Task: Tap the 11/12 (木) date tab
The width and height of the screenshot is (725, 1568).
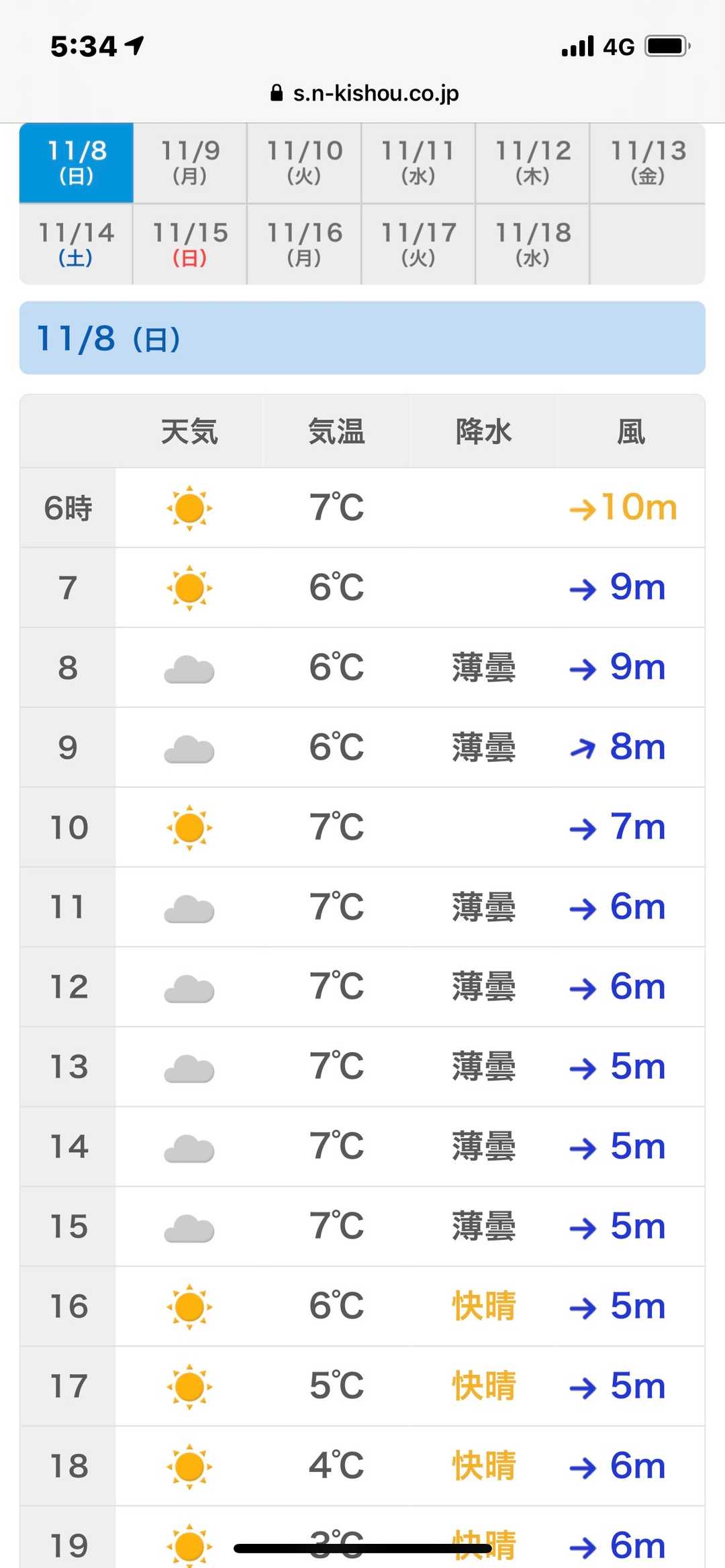Action: tap(533, 162)
